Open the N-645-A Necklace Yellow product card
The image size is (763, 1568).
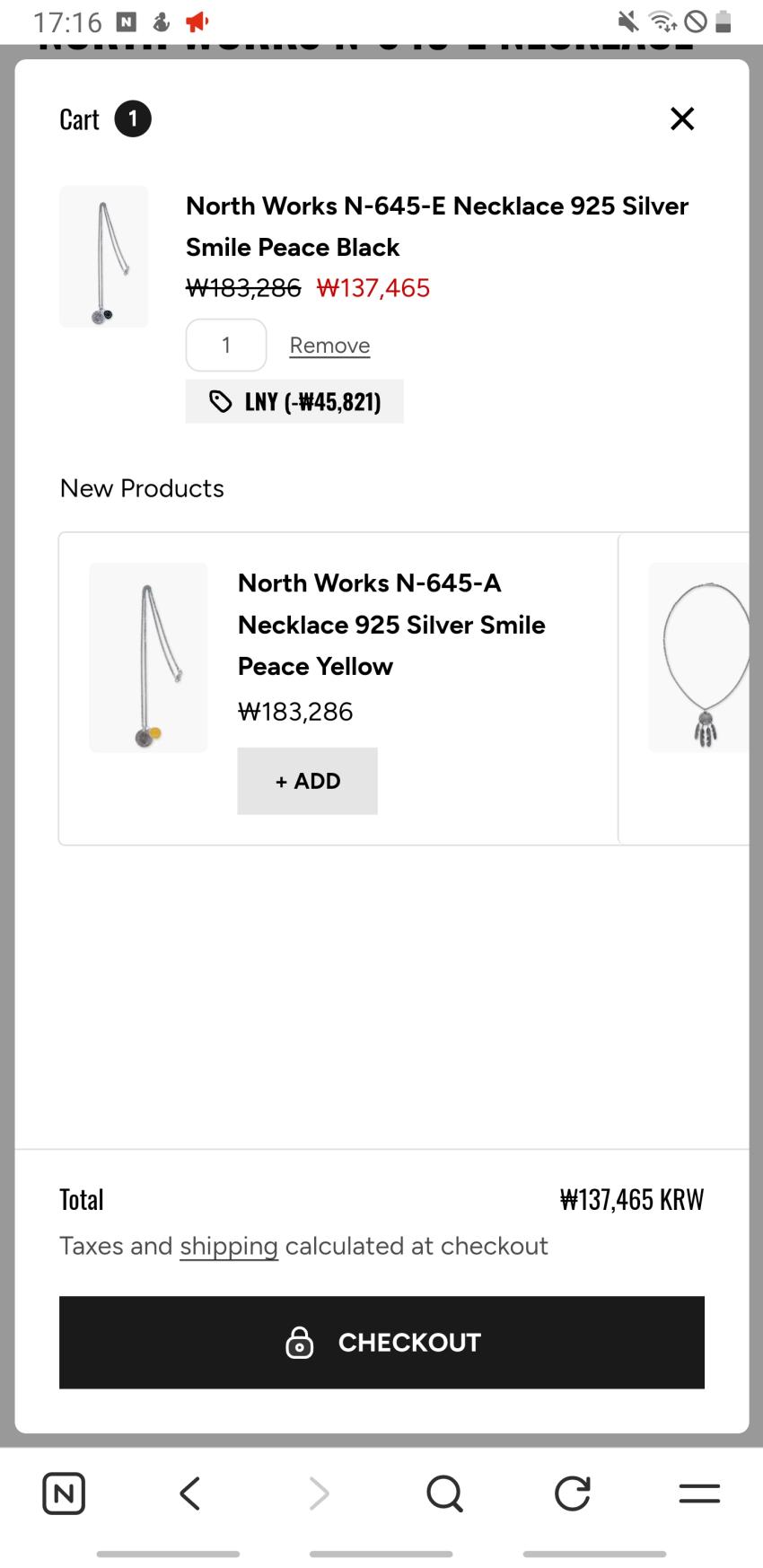point(391,625)
